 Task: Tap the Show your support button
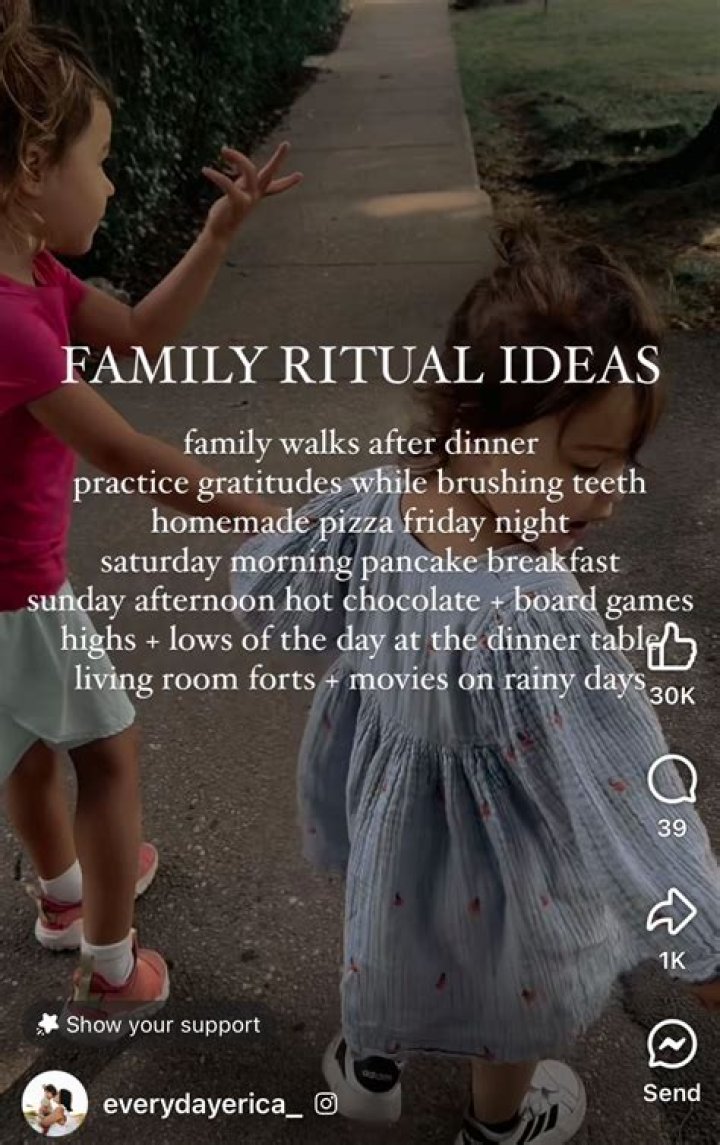[x=148, y=1025]
